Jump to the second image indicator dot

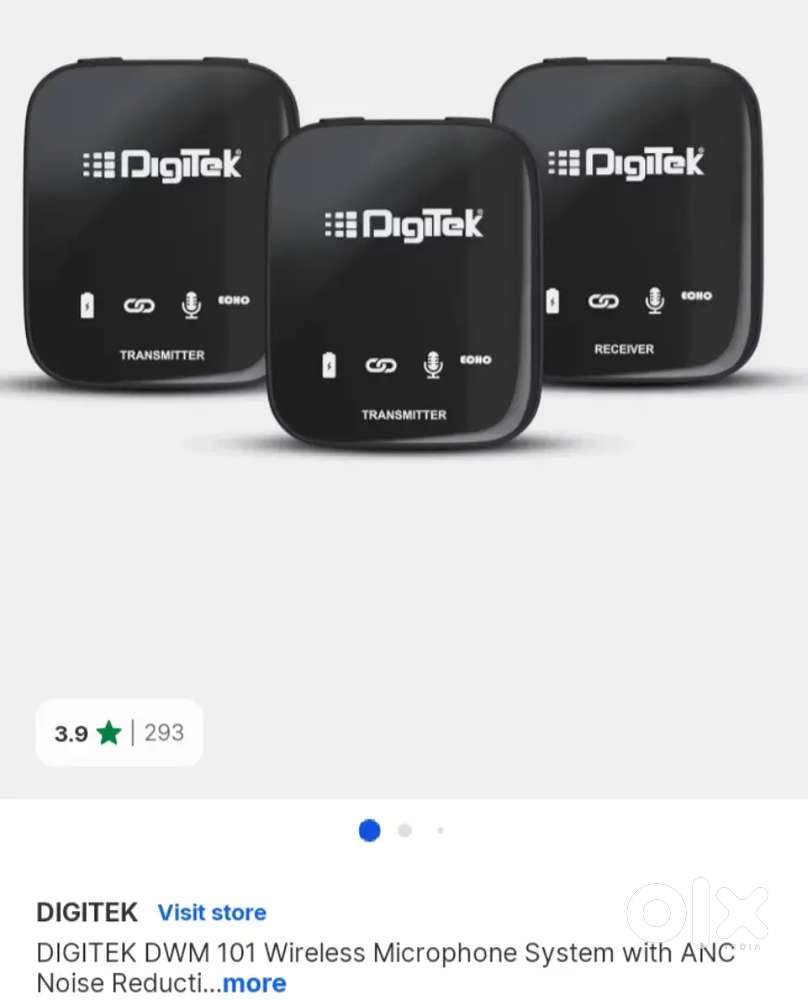coord(404,830)
